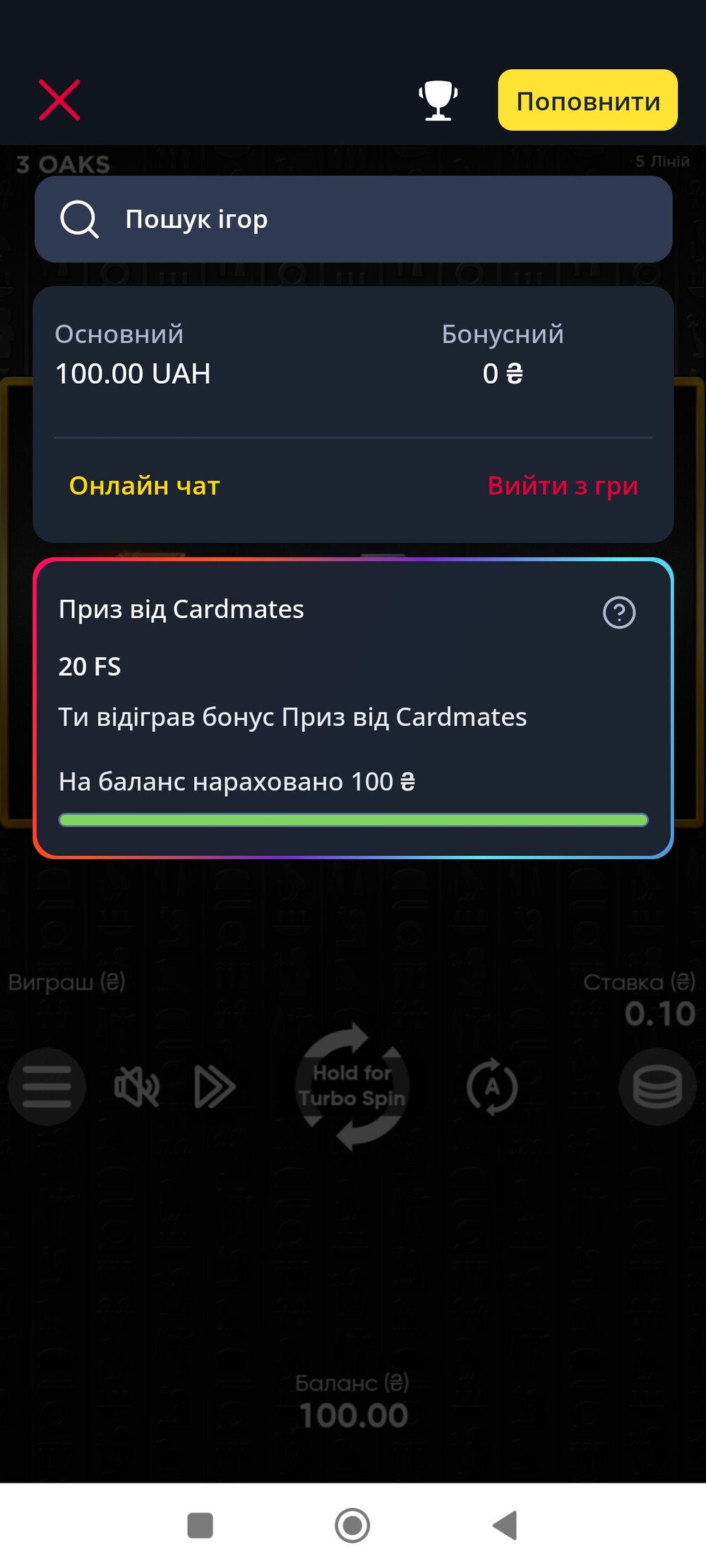Go back using the system back button
This screenshot has width=706, height=1568.
coord(505,1525)
